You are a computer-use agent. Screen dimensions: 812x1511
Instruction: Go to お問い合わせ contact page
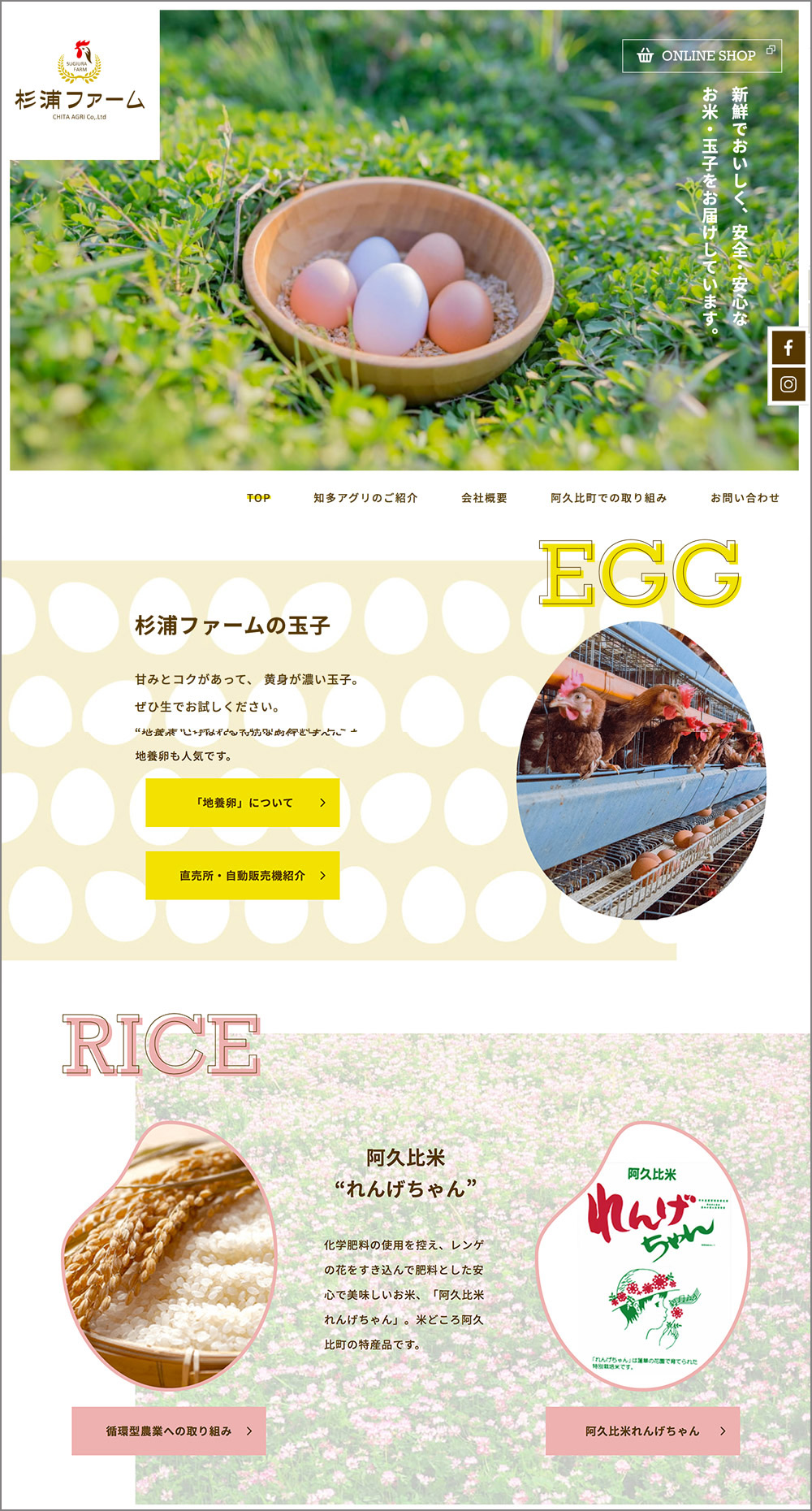(x=745, y=498)
